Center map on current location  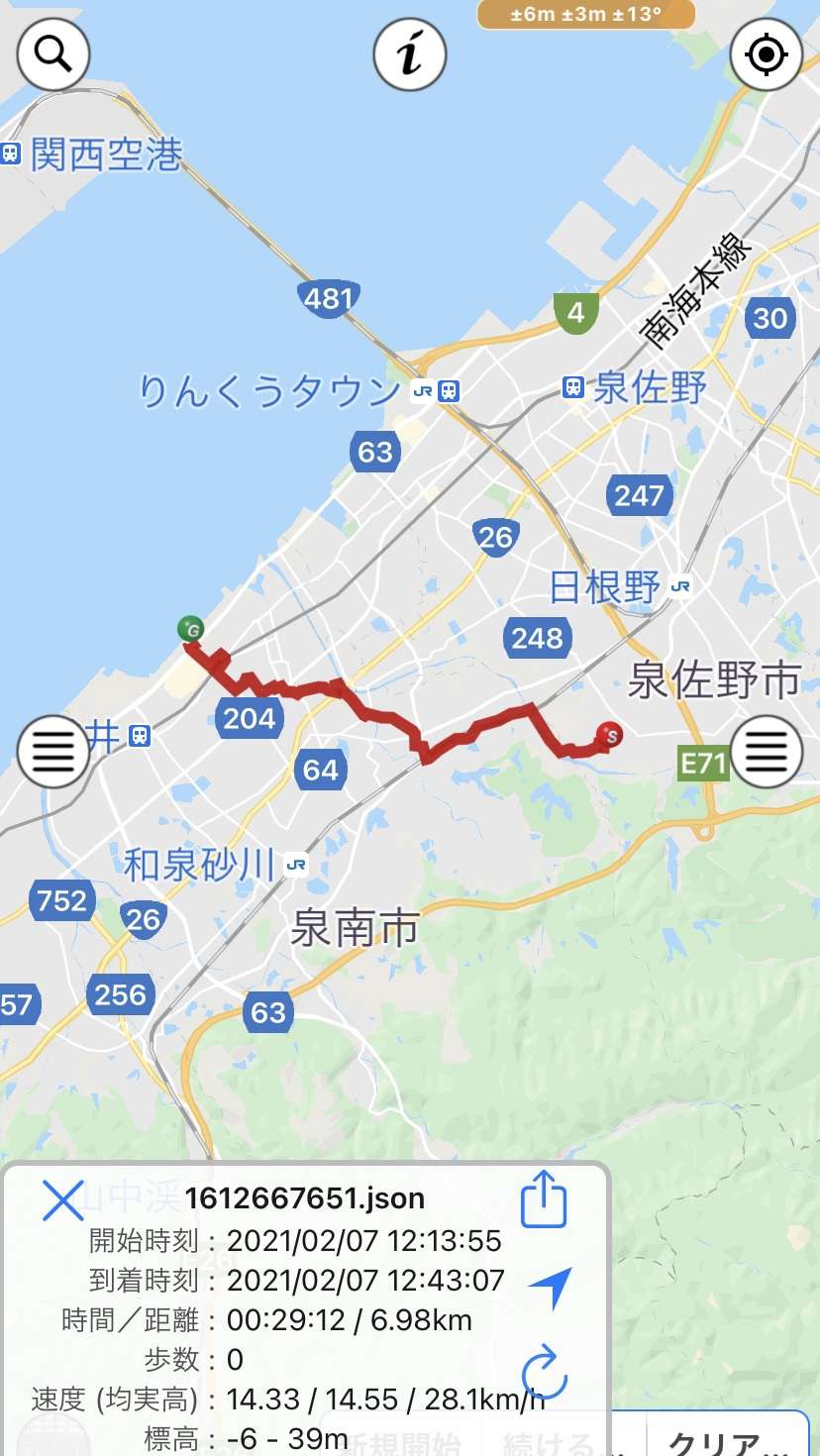pos(766,55)
